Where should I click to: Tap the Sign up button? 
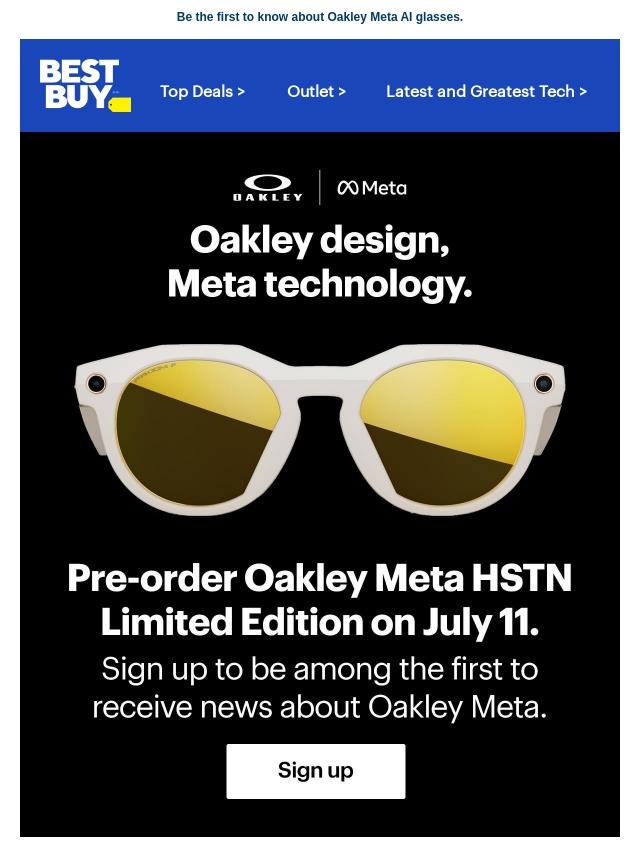[315, 771]
